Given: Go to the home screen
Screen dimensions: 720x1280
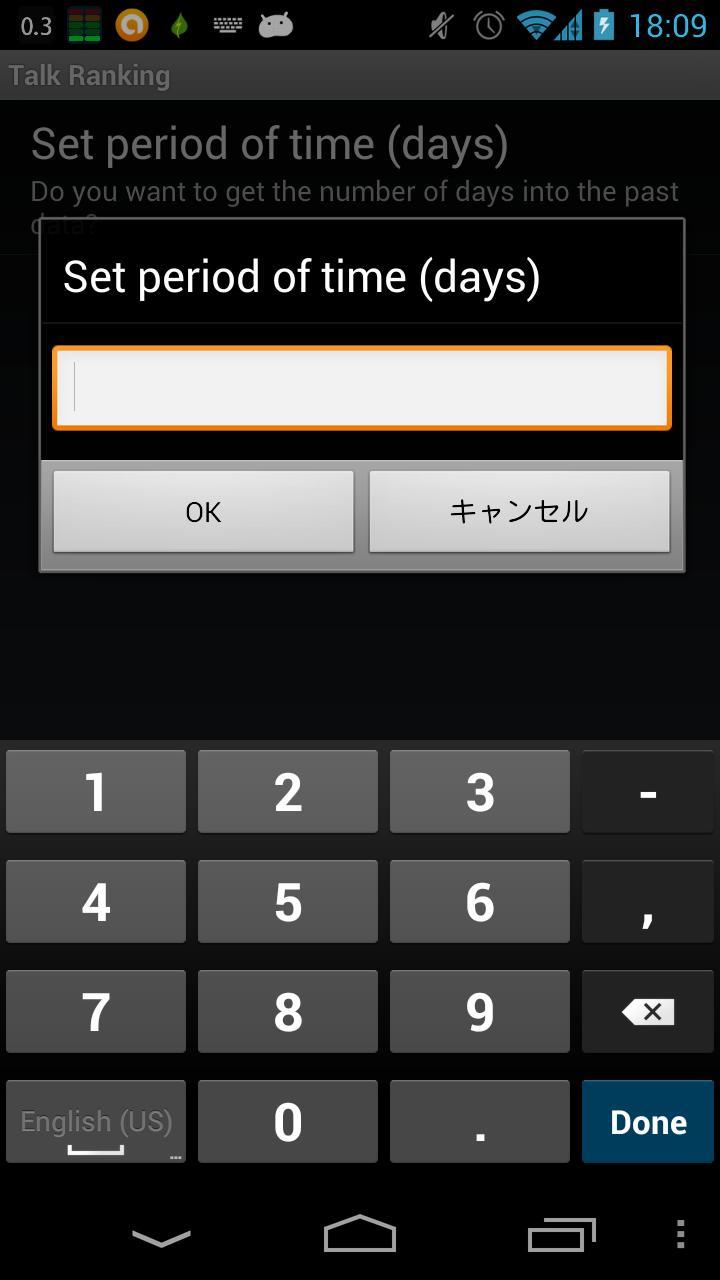Looking at the screenshot, I should coord(360,1235).
